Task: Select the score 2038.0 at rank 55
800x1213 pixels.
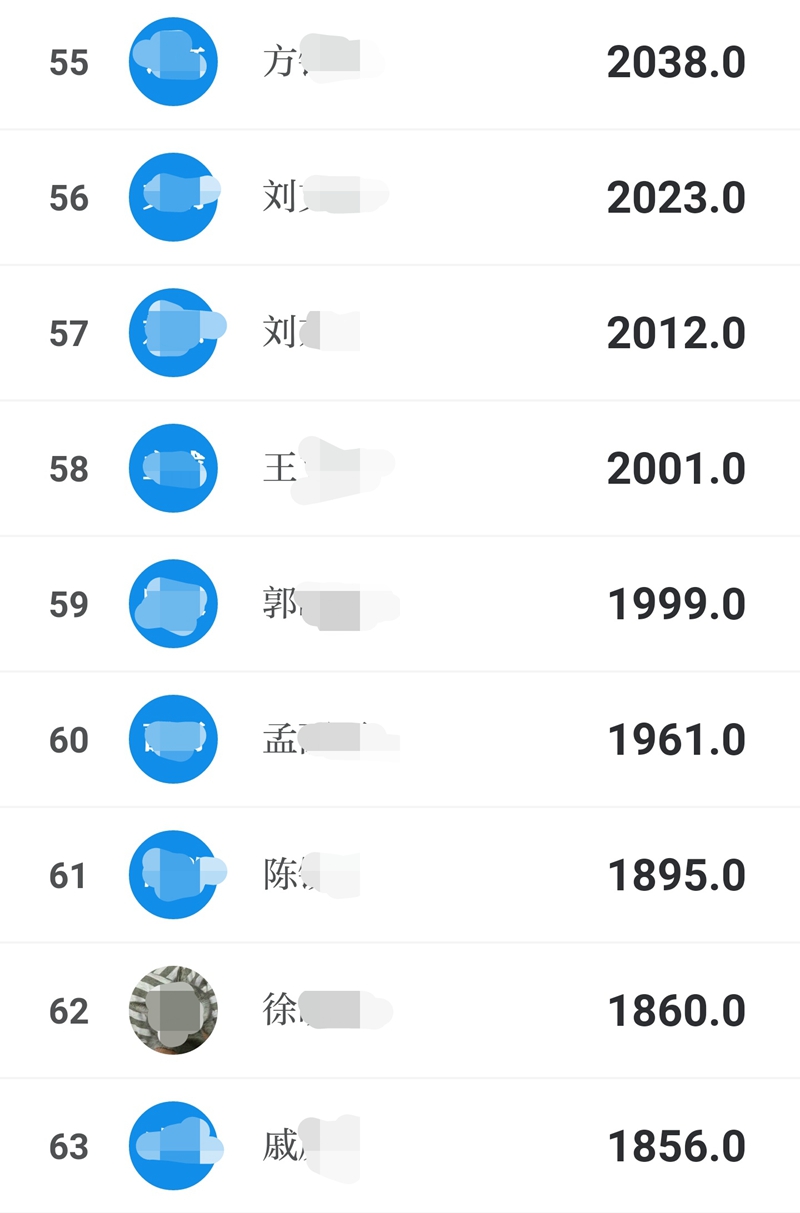Action: (x=677, y=62)
